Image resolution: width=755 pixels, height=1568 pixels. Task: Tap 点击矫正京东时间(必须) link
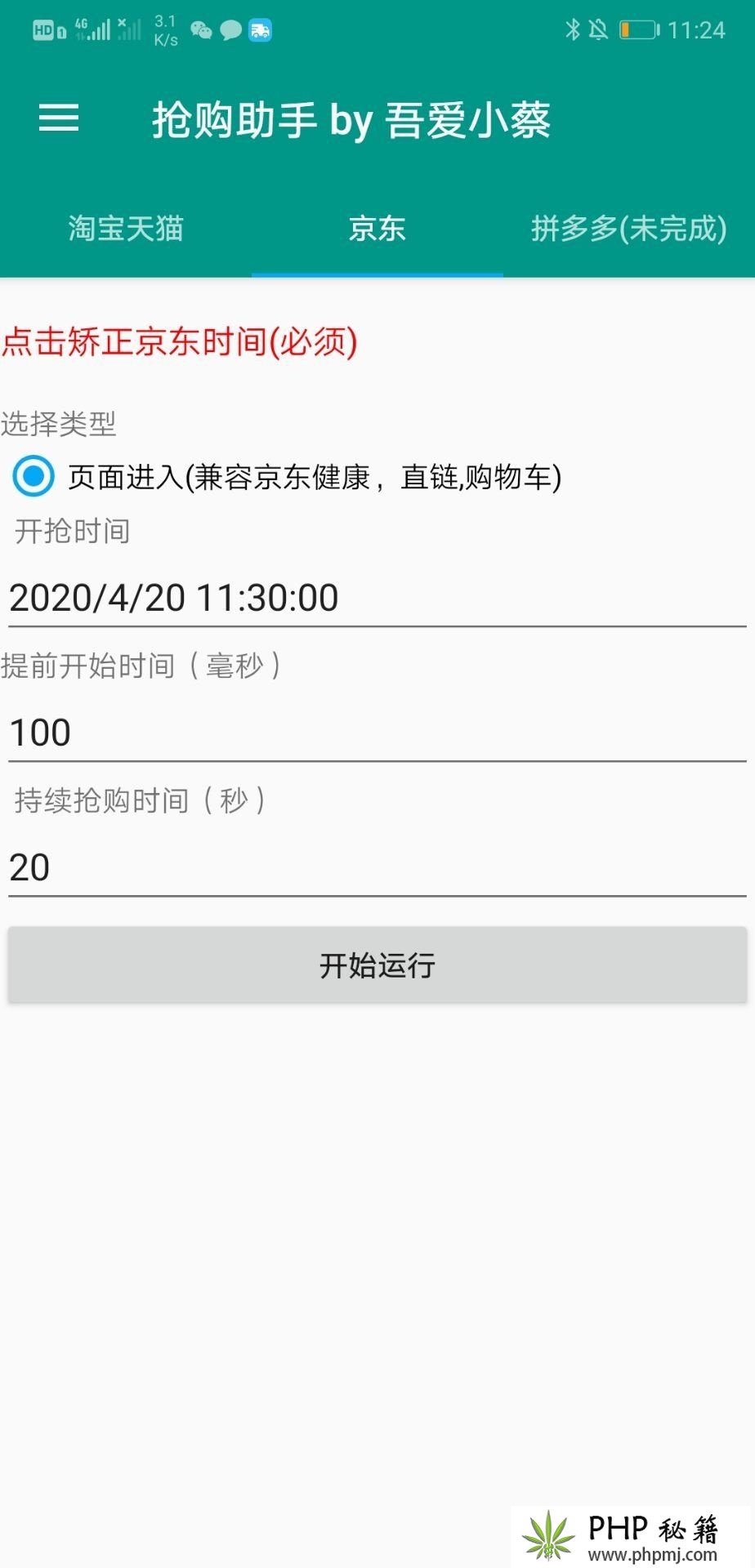pyautogui.click(x=180, y=342)
